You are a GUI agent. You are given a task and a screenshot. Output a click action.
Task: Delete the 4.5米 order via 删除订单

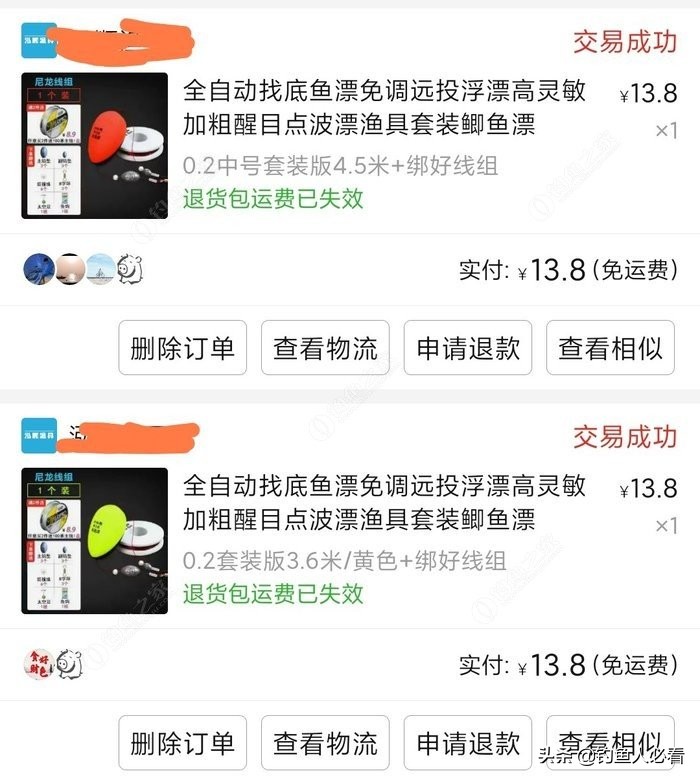(183, 348)
